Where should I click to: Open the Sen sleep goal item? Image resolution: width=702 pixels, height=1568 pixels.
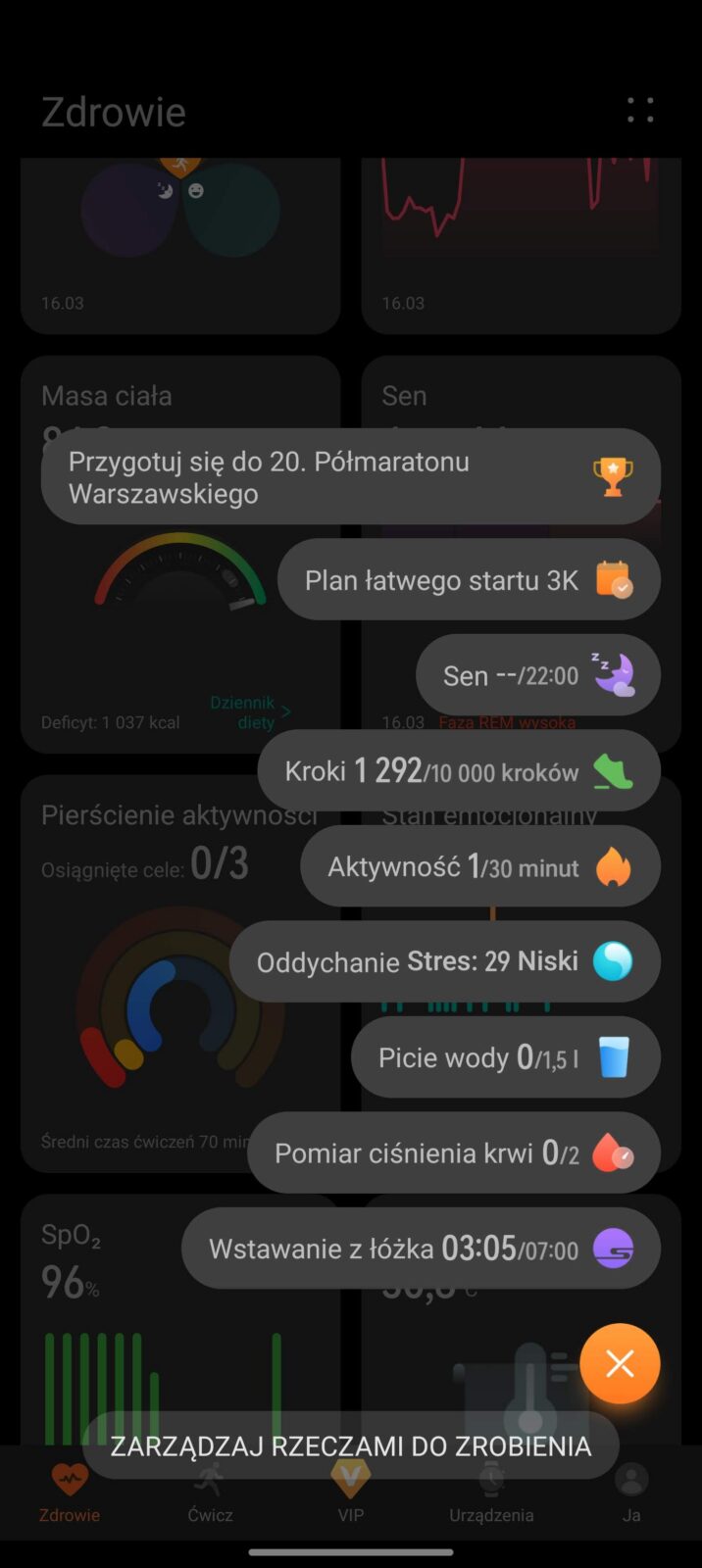click(x=537, y=675)
